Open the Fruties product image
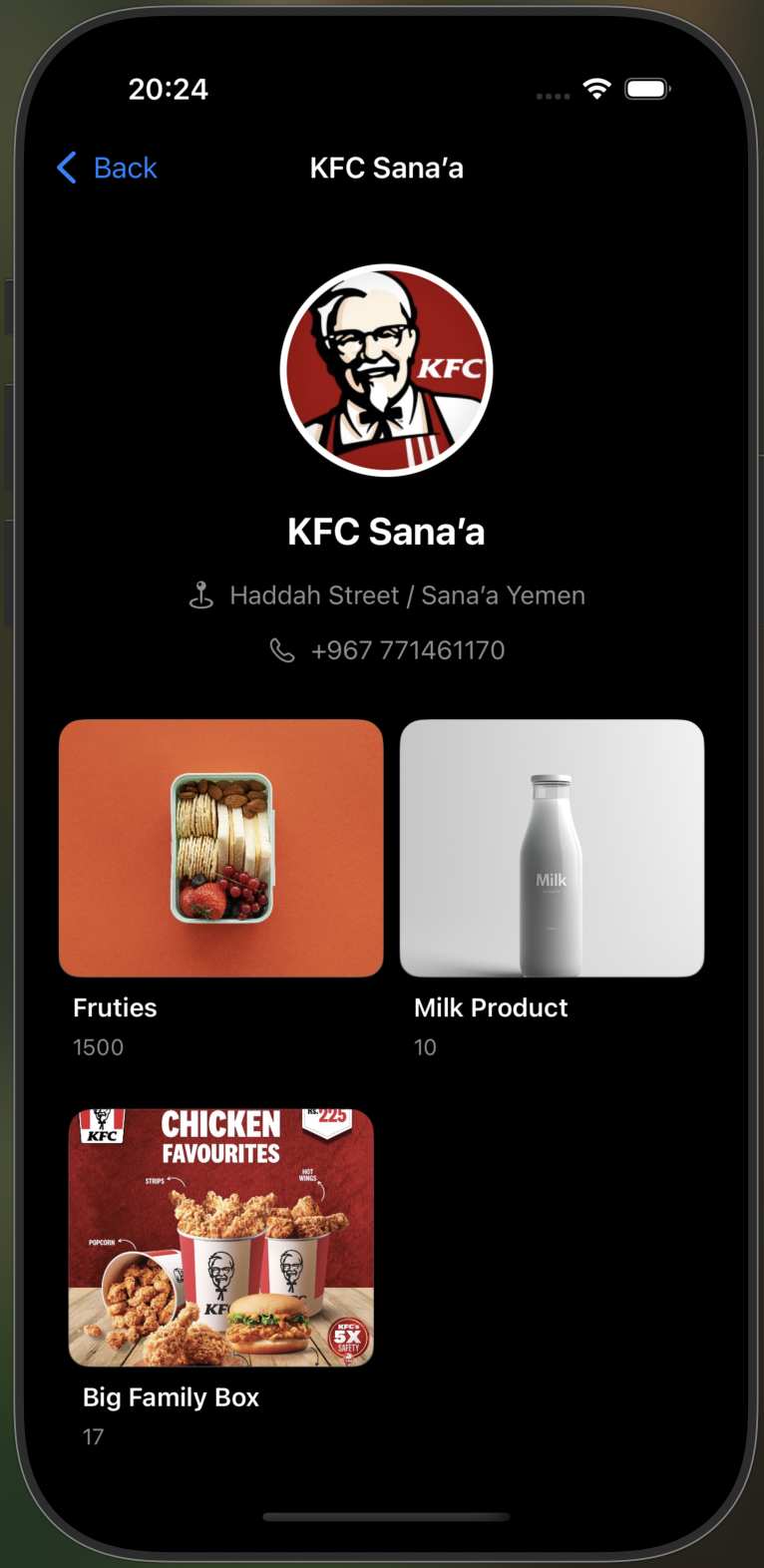 (221, 847)
